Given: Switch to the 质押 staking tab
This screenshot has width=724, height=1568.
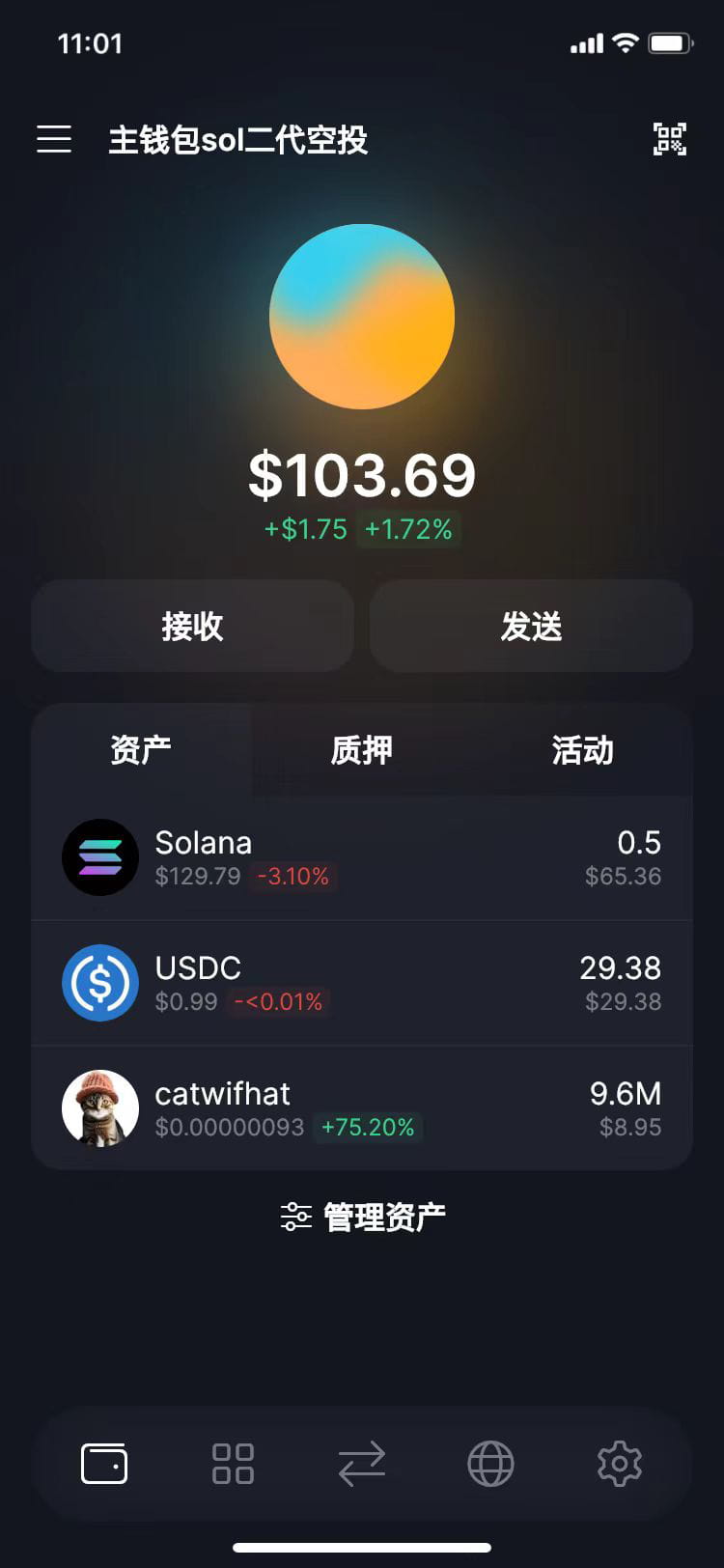Looking at the screenshot, I should pyautogui.click(x=361, y=751).
